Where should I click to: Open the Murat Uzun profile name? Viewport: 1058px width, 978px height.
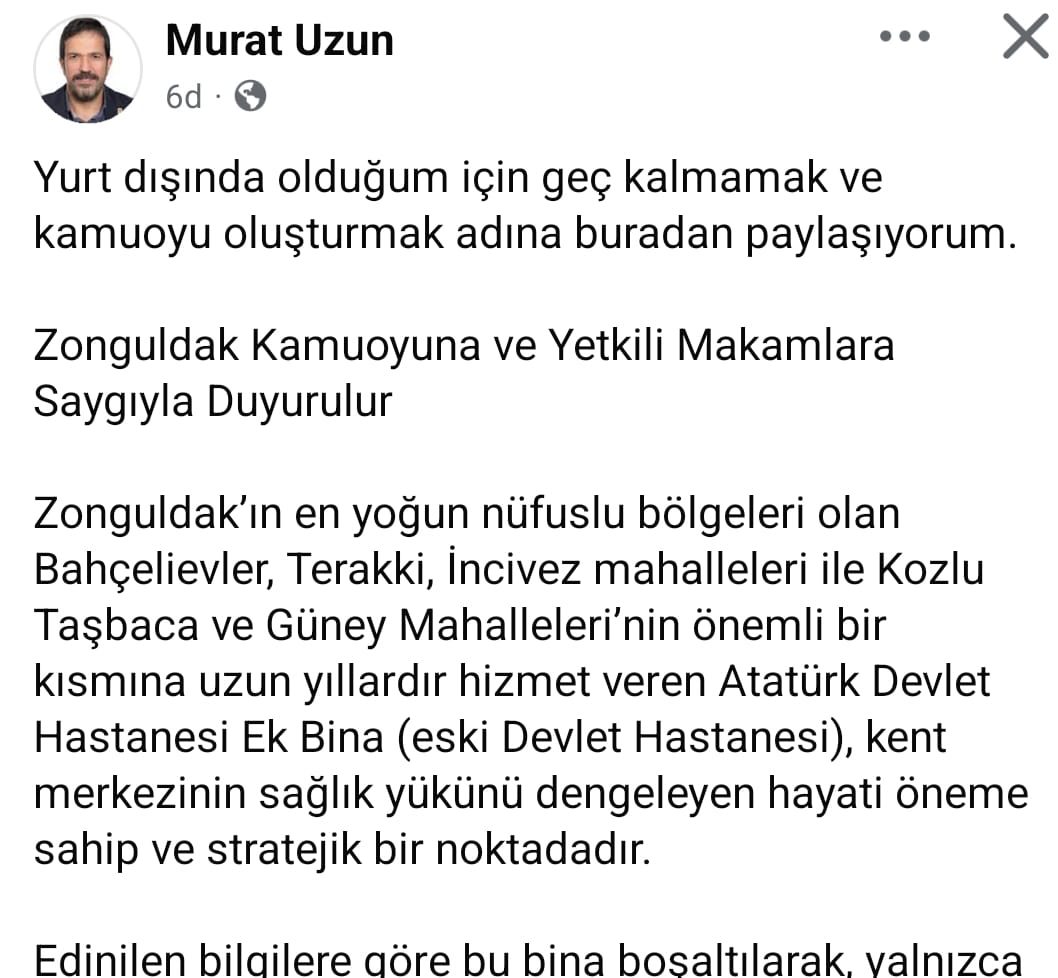pyautogui.click(x=279, y=41)
